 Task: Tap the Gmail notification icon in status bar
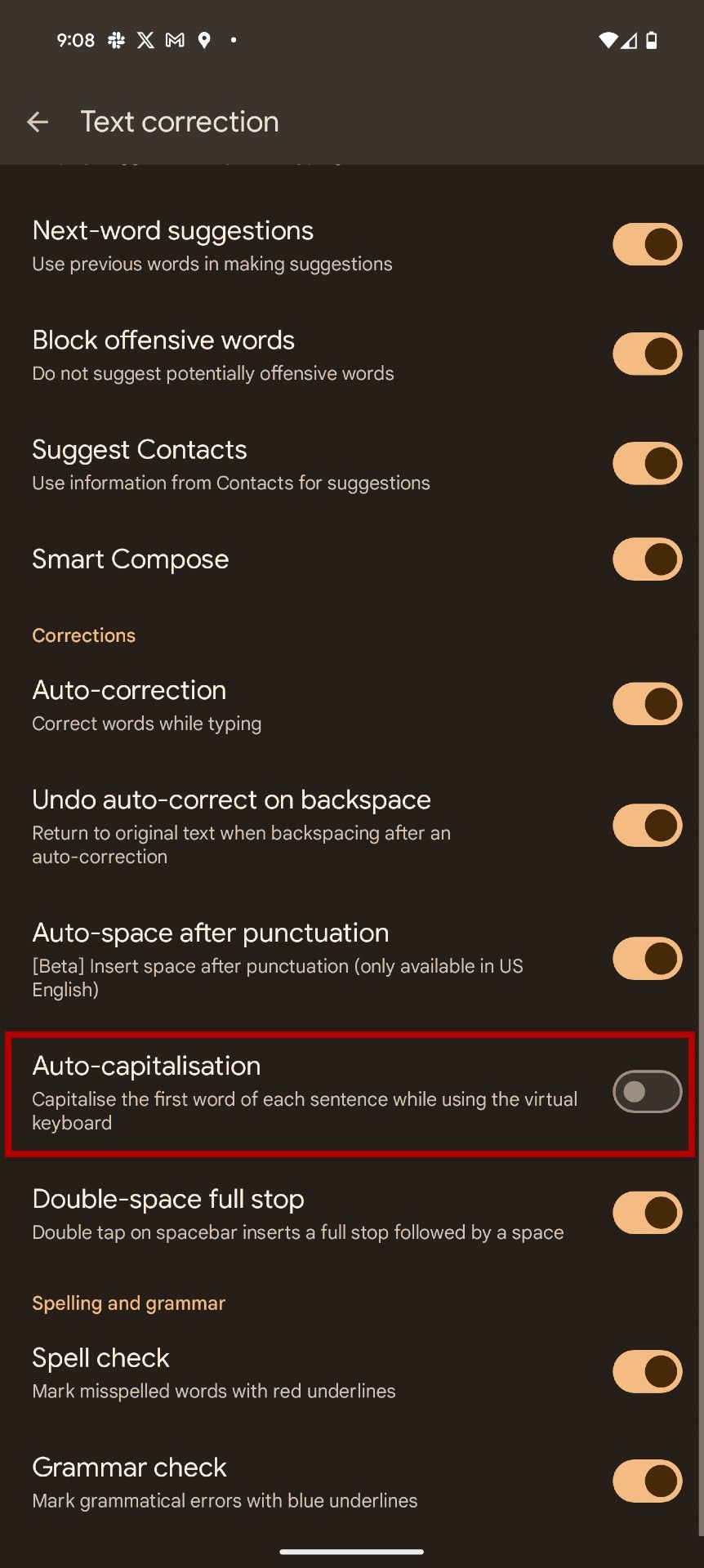[x=173, y=39]
